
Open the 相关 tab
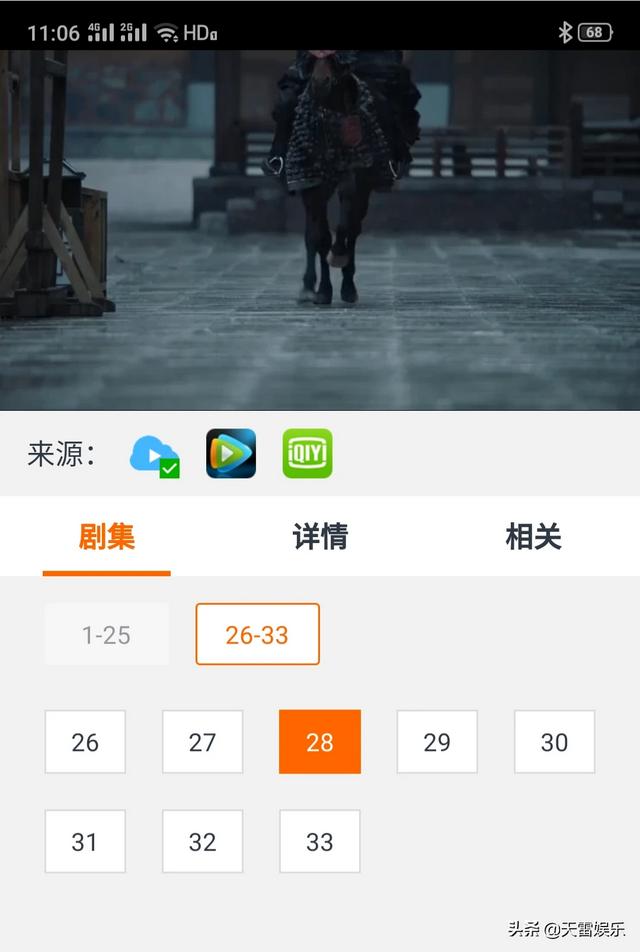point(533,537)
